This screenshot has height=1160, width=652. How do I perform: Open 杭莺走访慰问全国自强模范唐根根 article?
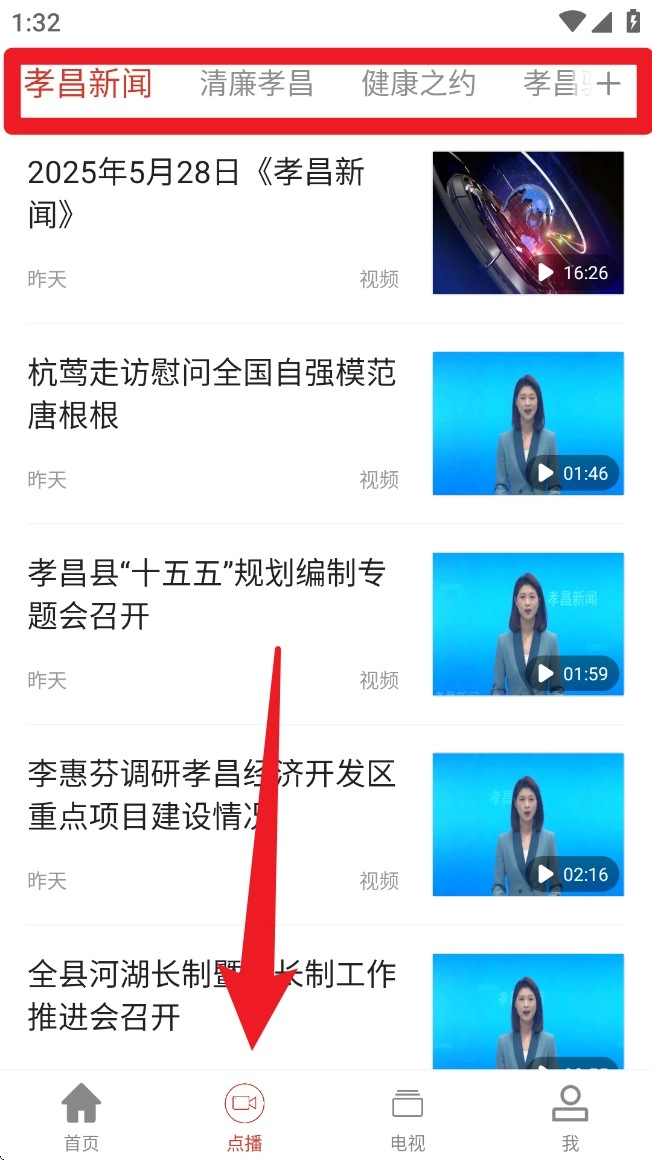pyautogui.click(x=212, y=394)
